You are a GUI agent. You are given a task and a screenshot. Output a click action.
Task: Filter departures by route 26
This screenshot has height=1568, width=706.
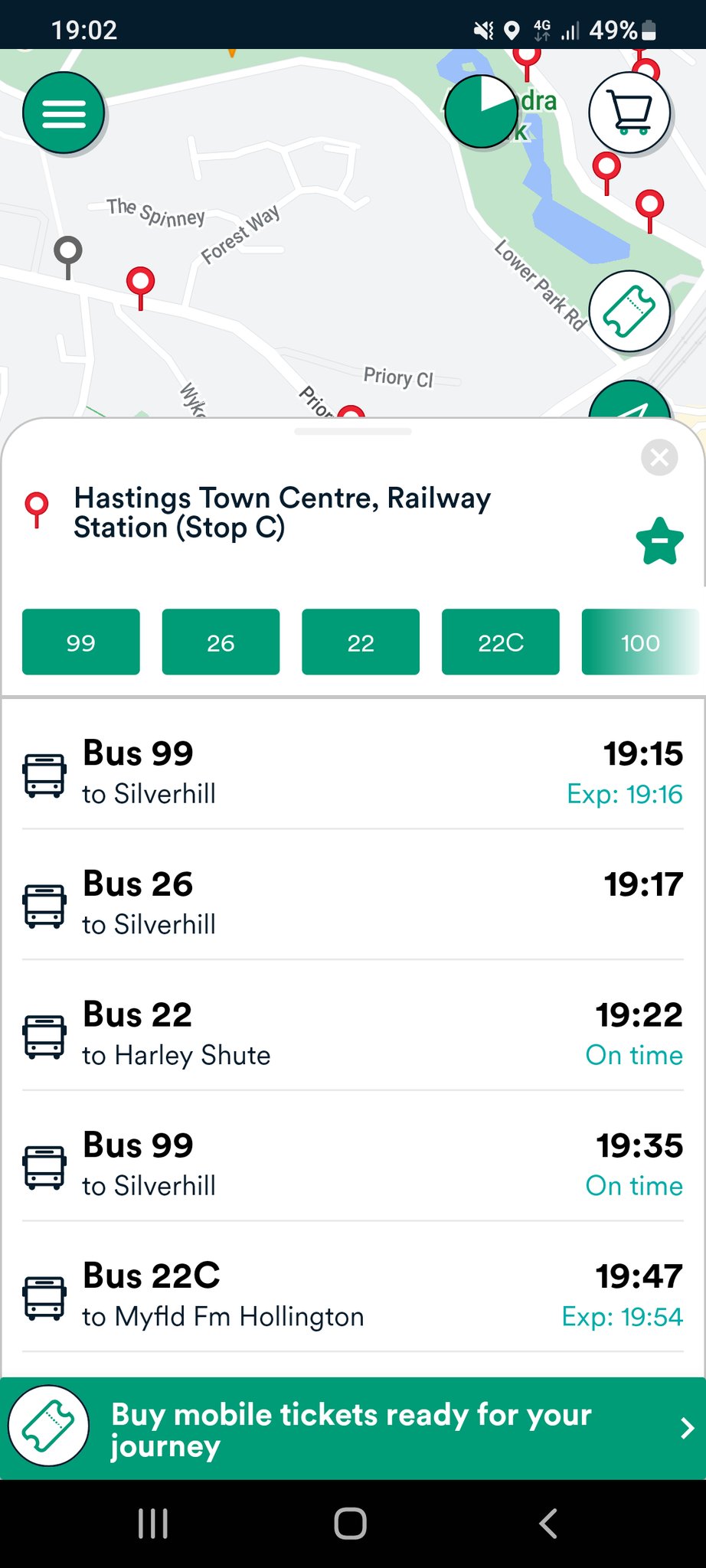click(221, 642)
